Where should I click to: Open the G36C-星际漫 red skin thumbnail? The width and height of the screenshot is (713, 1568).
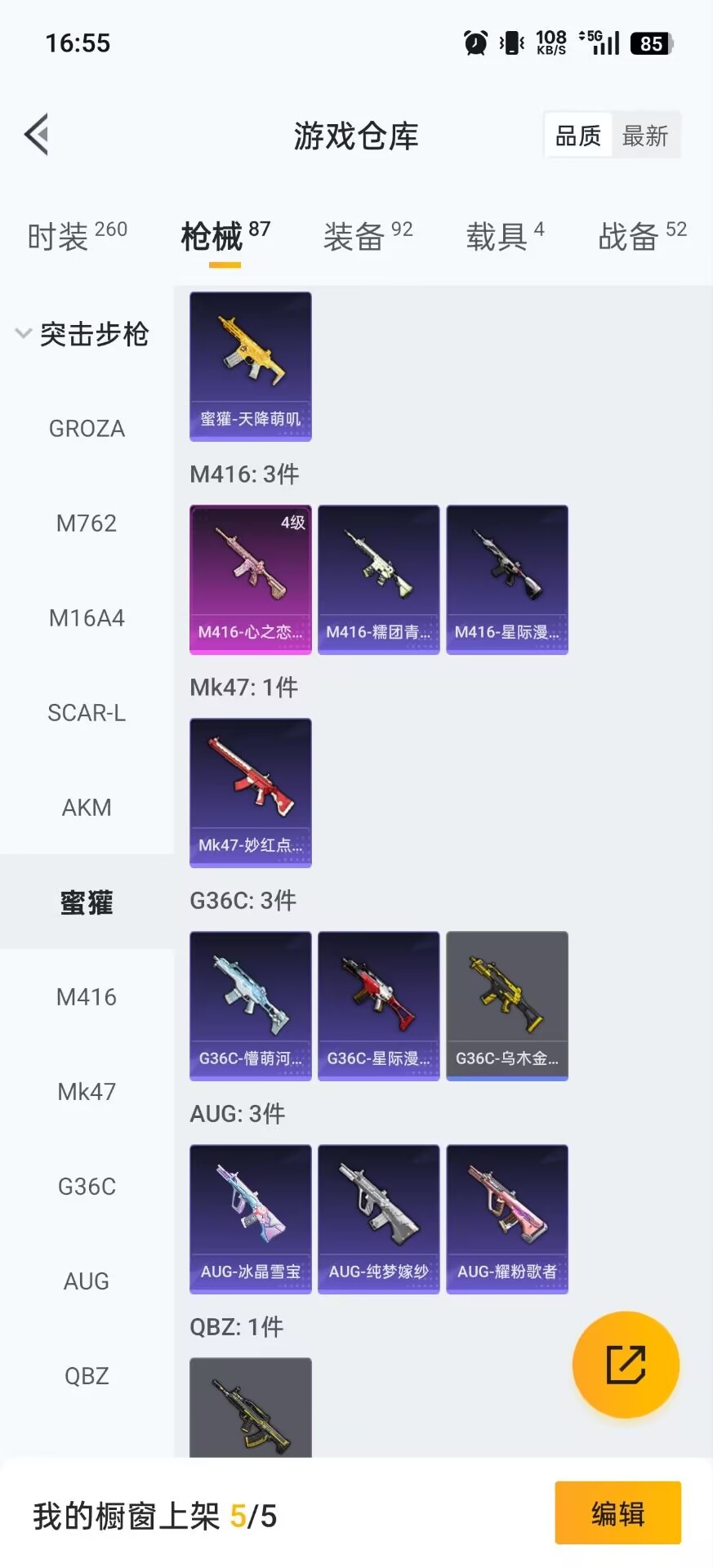pyautogui.click(x=378, y=1004)
